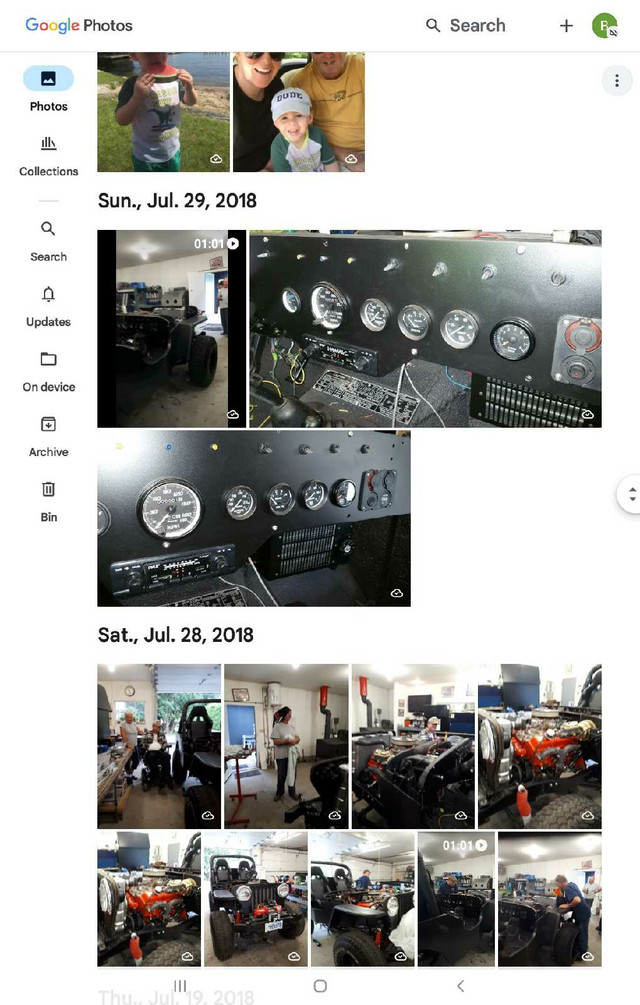Viewport: 640px width, 1005px height.
Task: Open the toddler on grass photo
Action: (163, 112)
